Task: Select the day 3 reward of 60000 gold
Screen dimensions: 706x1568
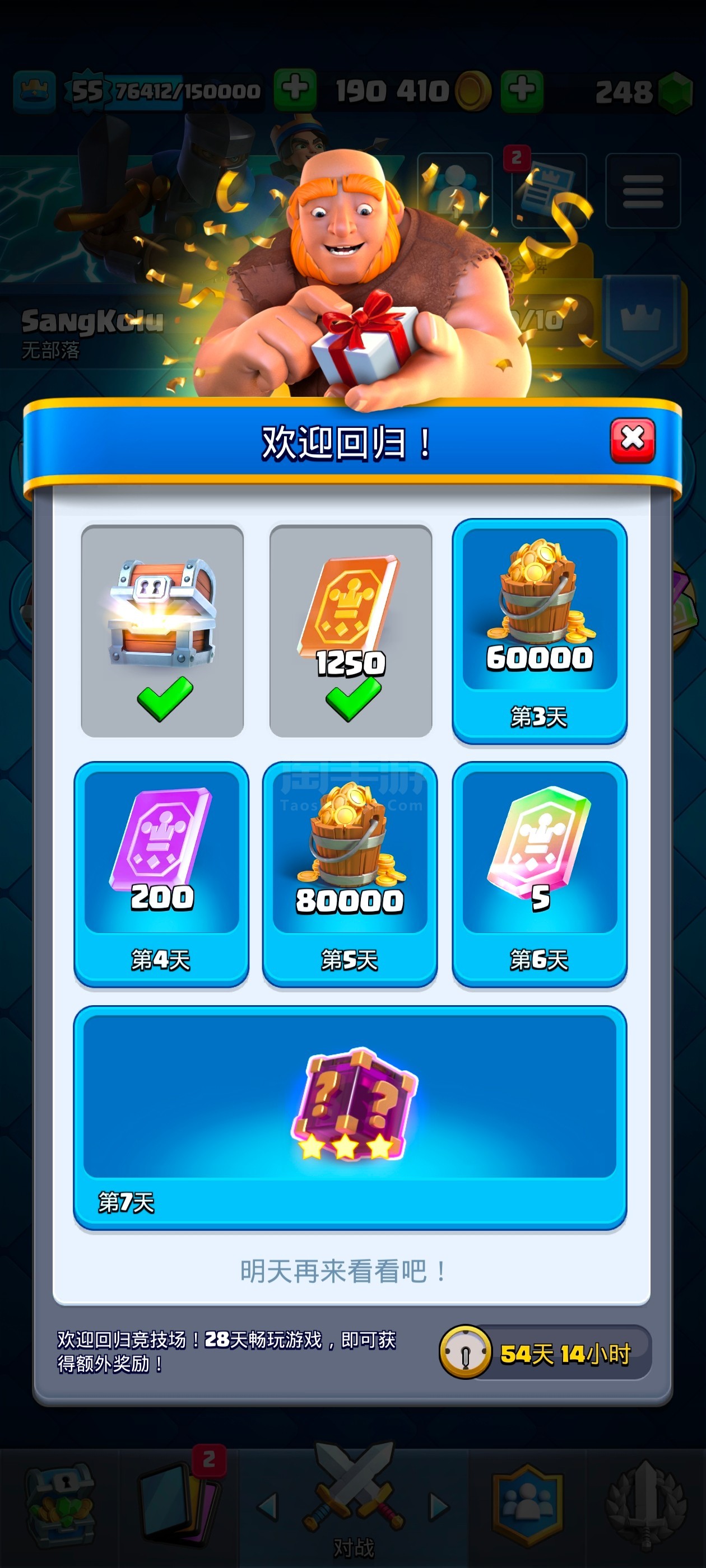Action: pos(539,631)
